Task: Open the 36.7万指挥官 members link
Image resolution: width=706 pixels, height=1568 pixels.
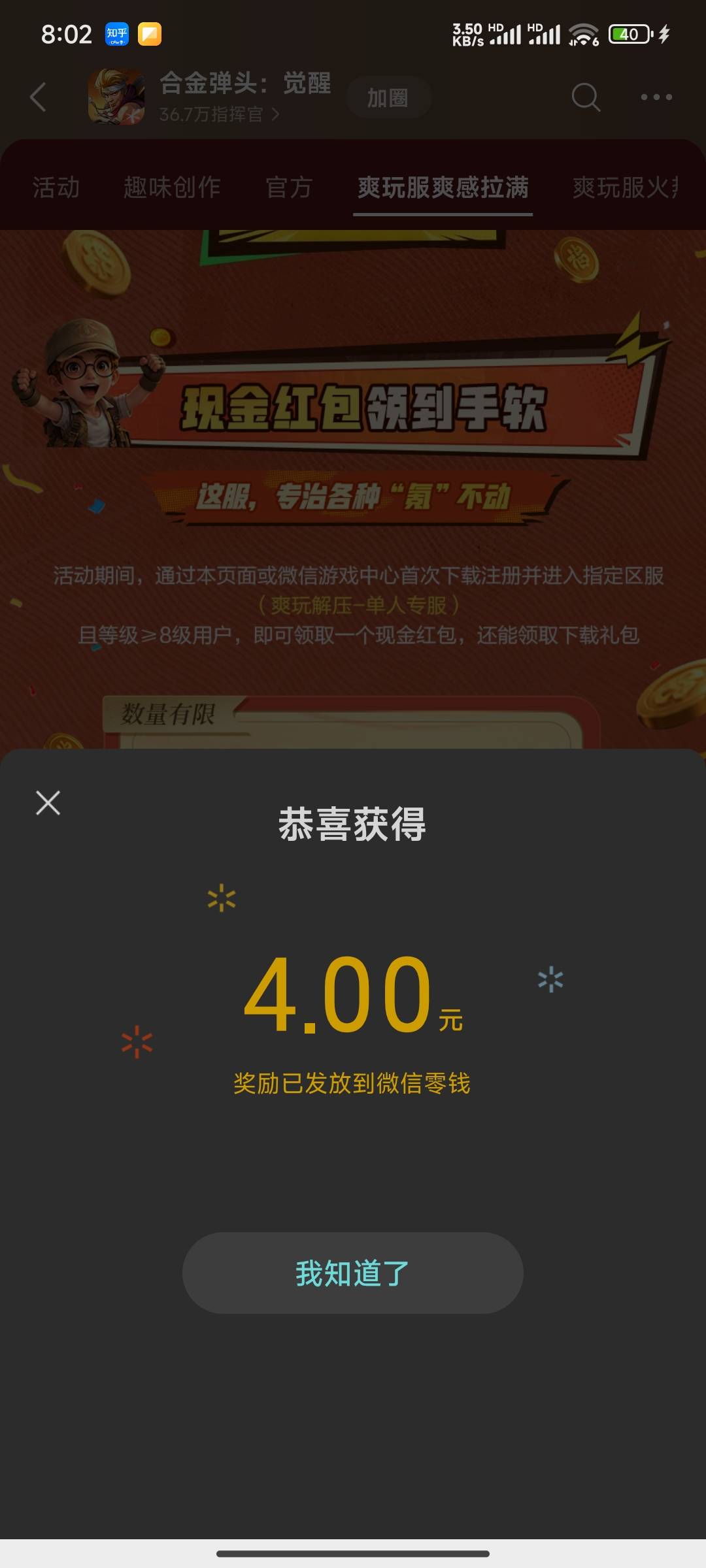Action: pos(219,115)
